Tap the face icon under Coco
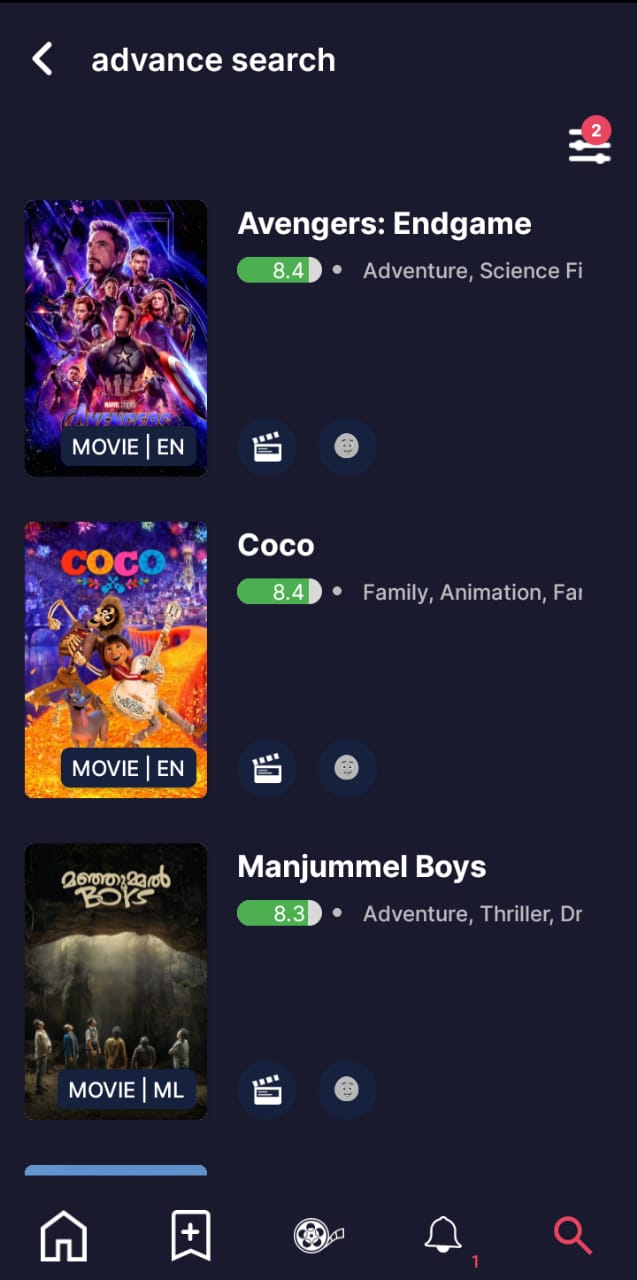Screen dimensions: 637x1280 (347, 768)
